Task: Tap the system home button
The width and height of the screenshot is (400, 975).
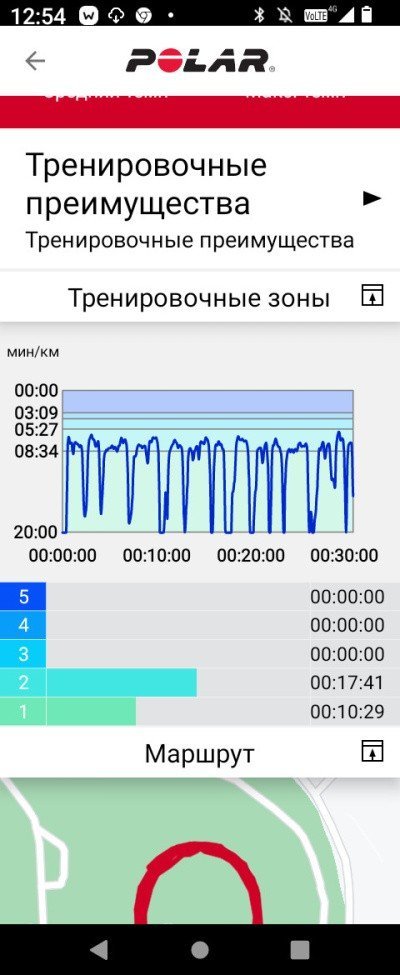Action: point(200,950)
